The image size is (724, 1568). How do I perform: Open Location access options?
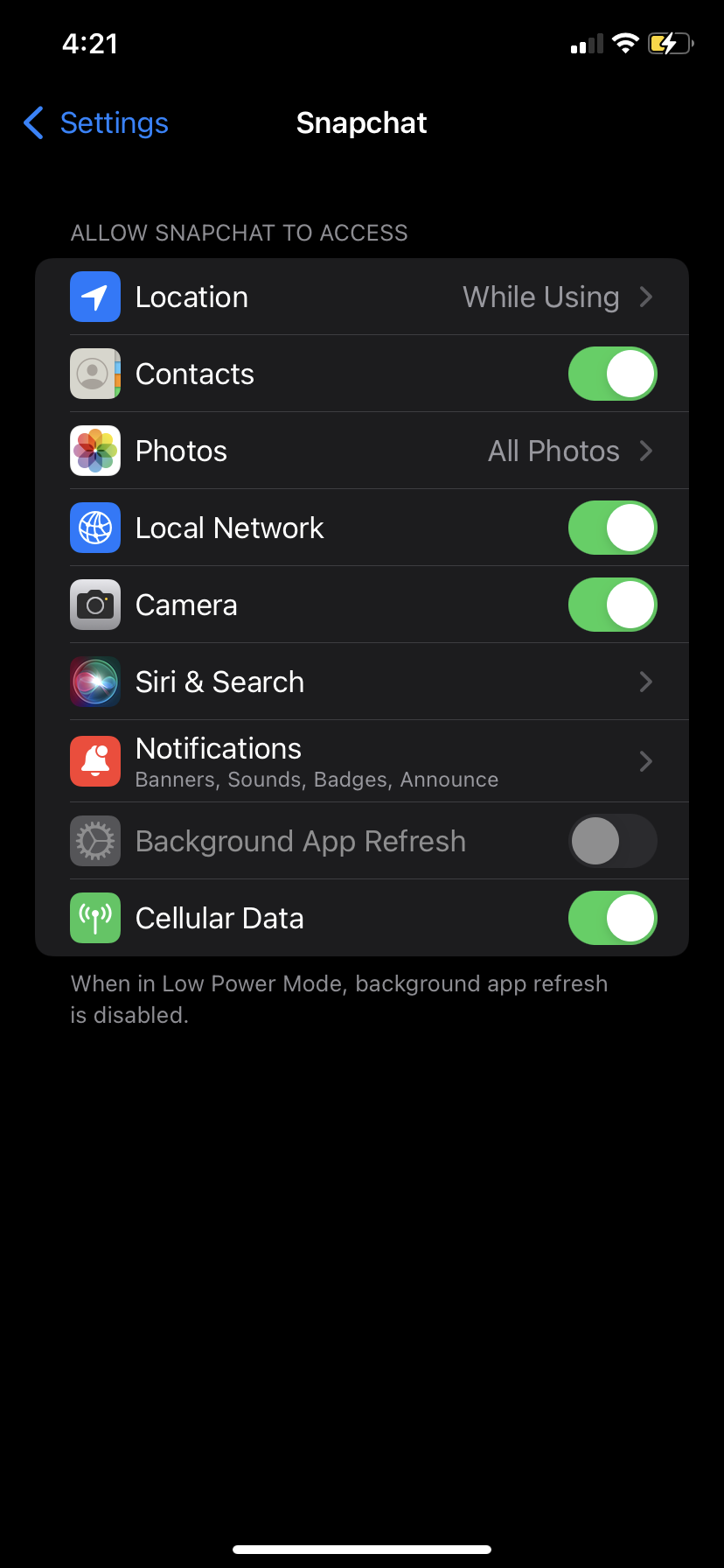point(362,297)
